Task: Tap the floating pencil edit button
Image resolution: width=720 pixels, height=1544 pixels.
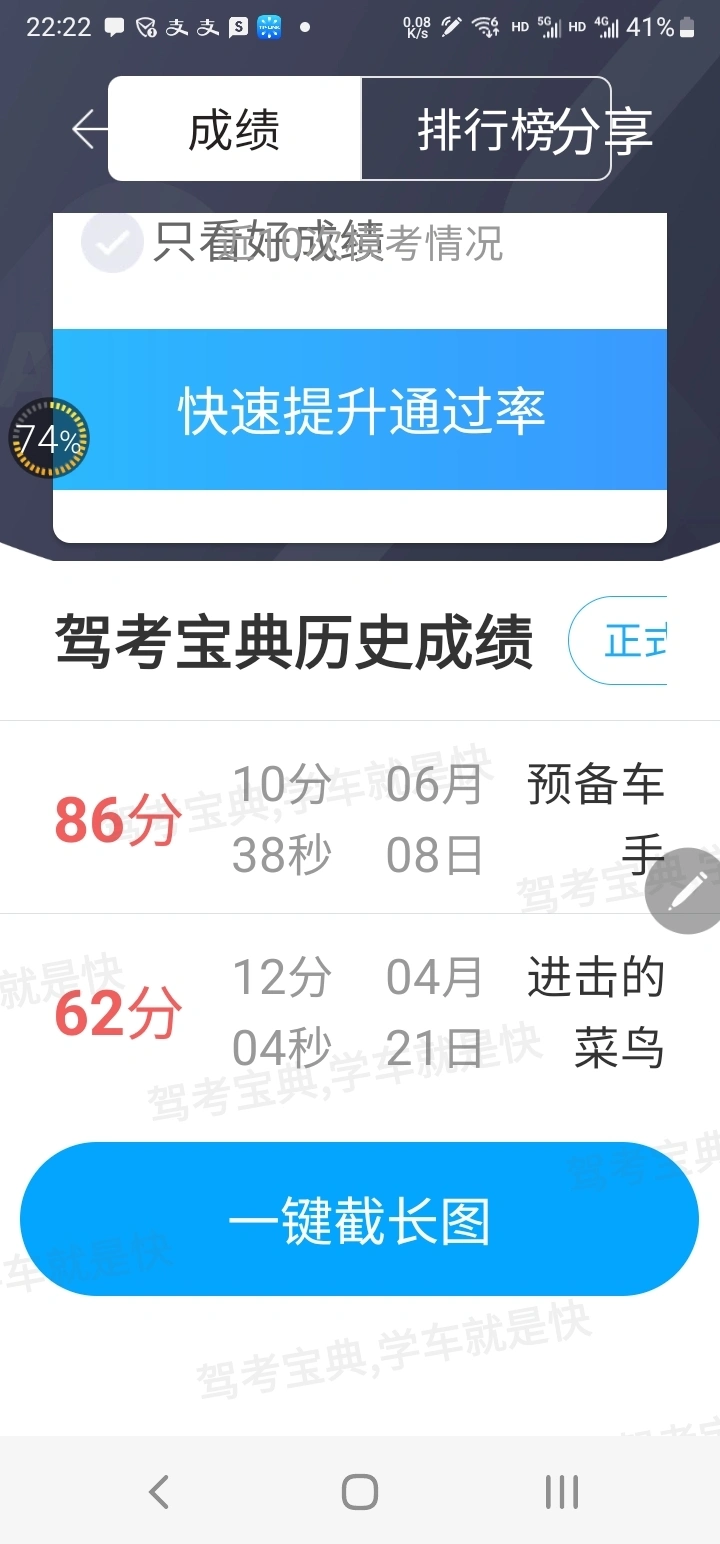Action: [x=686, y=890]
